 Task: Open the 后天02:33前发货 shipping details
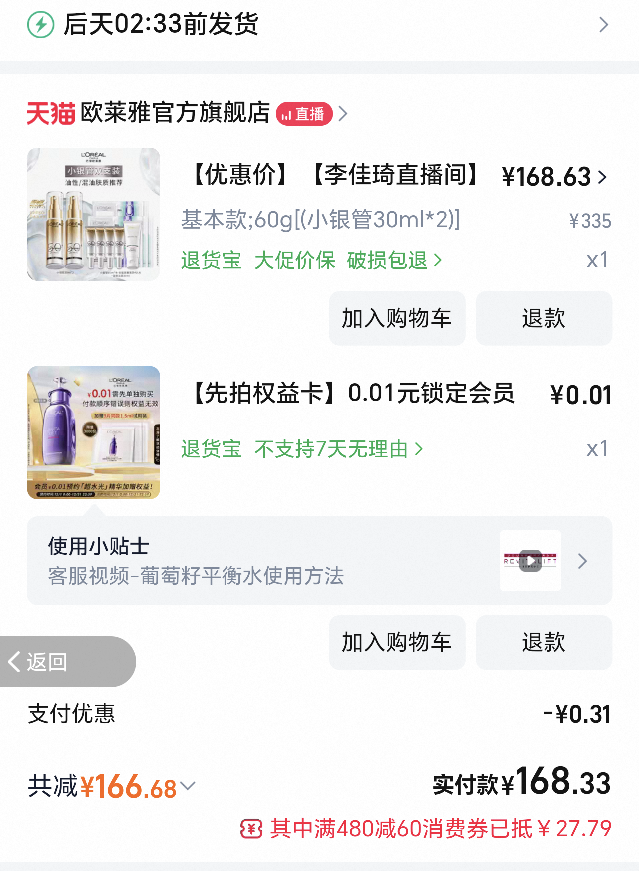coord(319,25)
